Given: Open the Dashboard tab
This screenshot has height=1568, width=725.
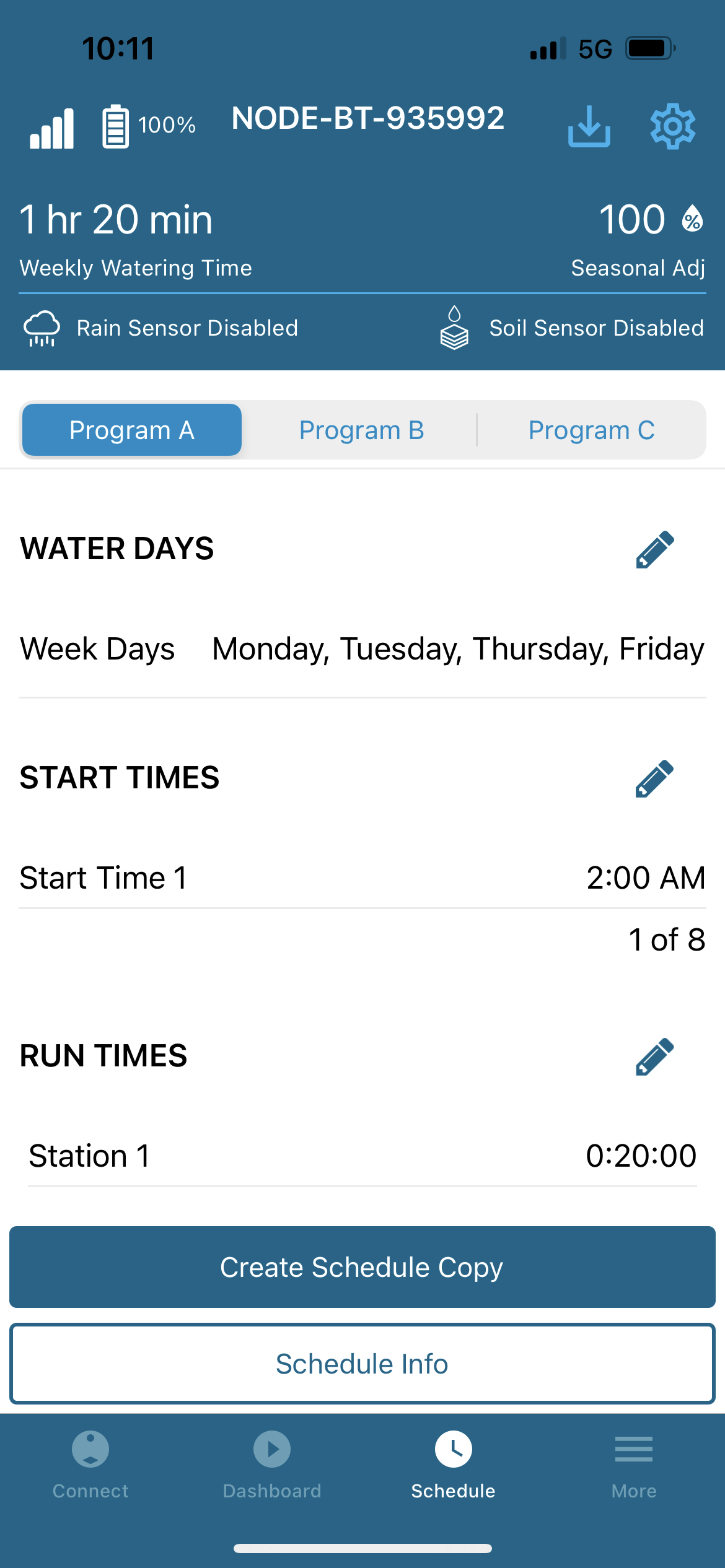Looking at the screenshot, I should coord(272,1465).
